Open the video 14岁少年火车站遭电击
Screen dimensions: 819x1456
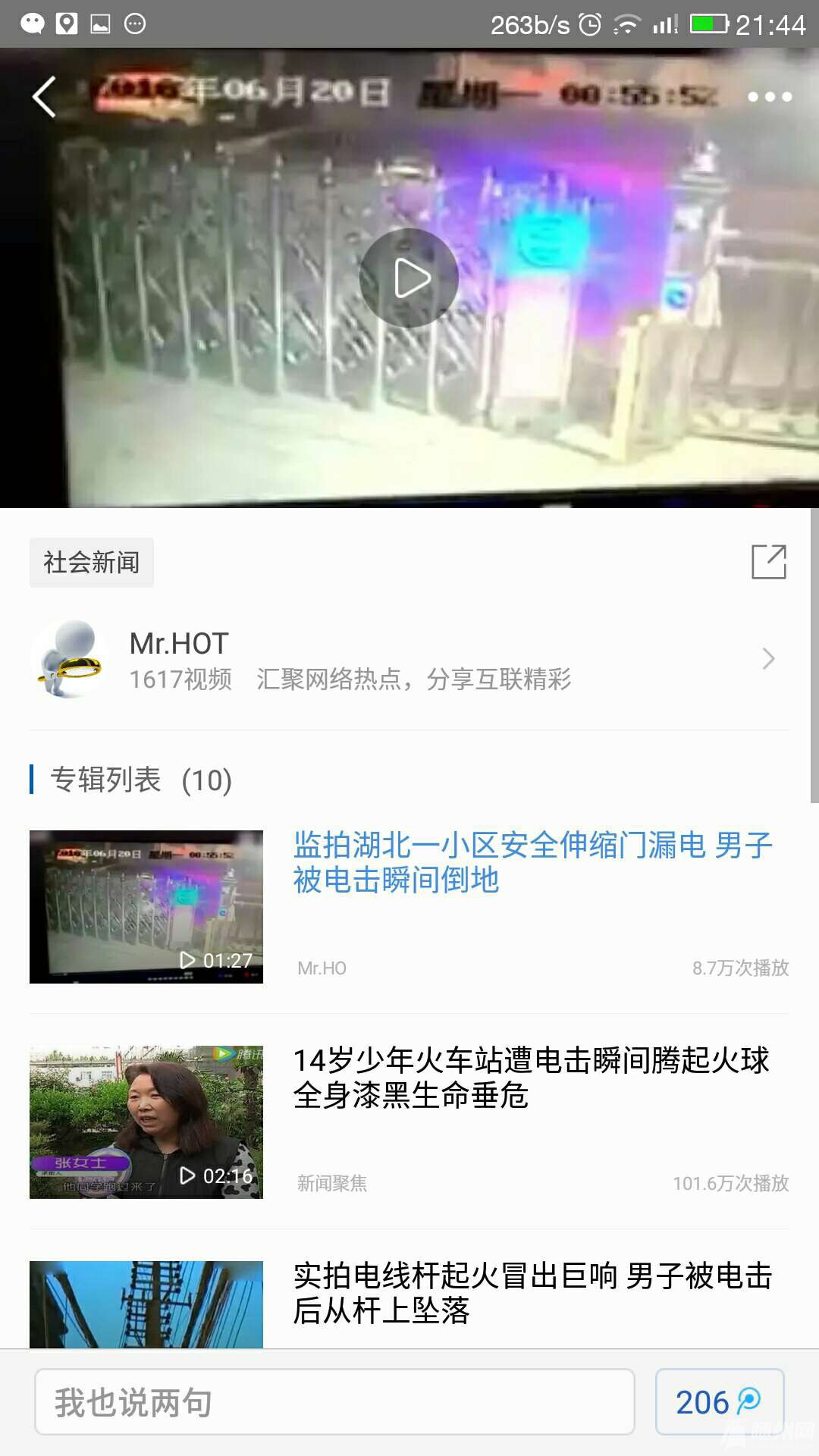pyautogui.click(x=531, y=1078)
